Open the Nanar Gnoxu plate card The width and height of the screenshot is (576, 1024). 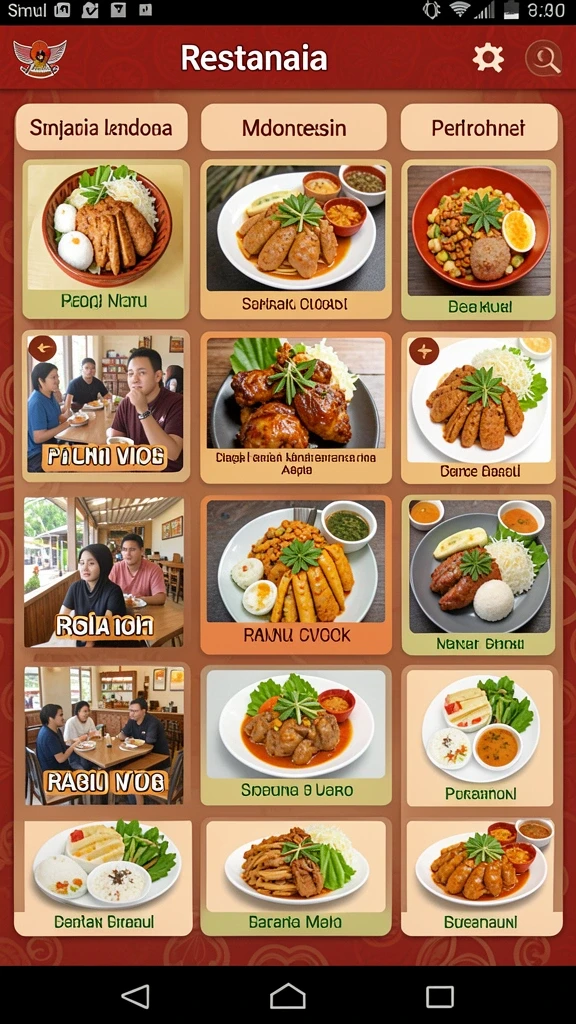[479, 575]
